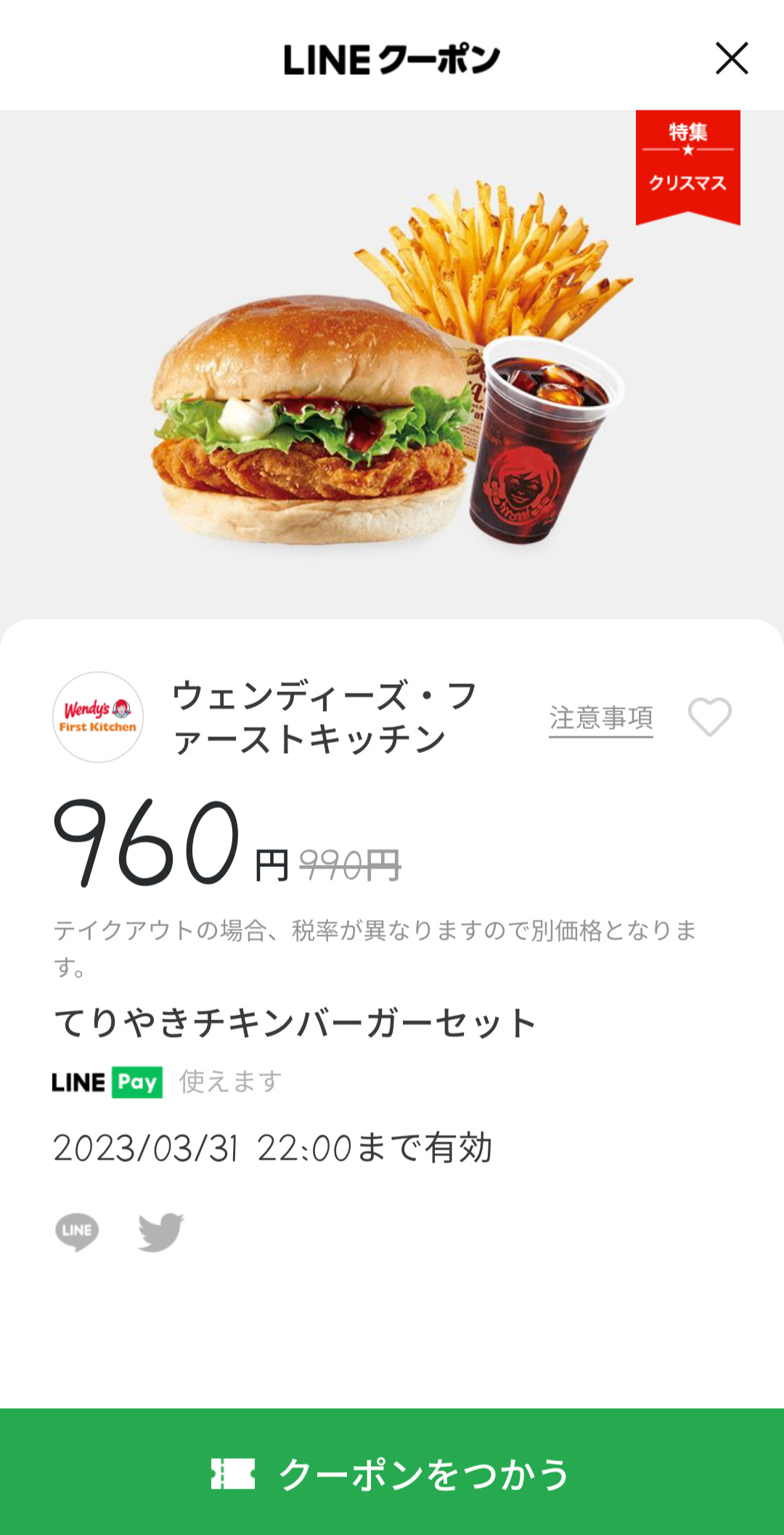Close the LINE coupon page
This screenshot has width=784, height=1535.
pyautogui.click(x=731, y=59)
